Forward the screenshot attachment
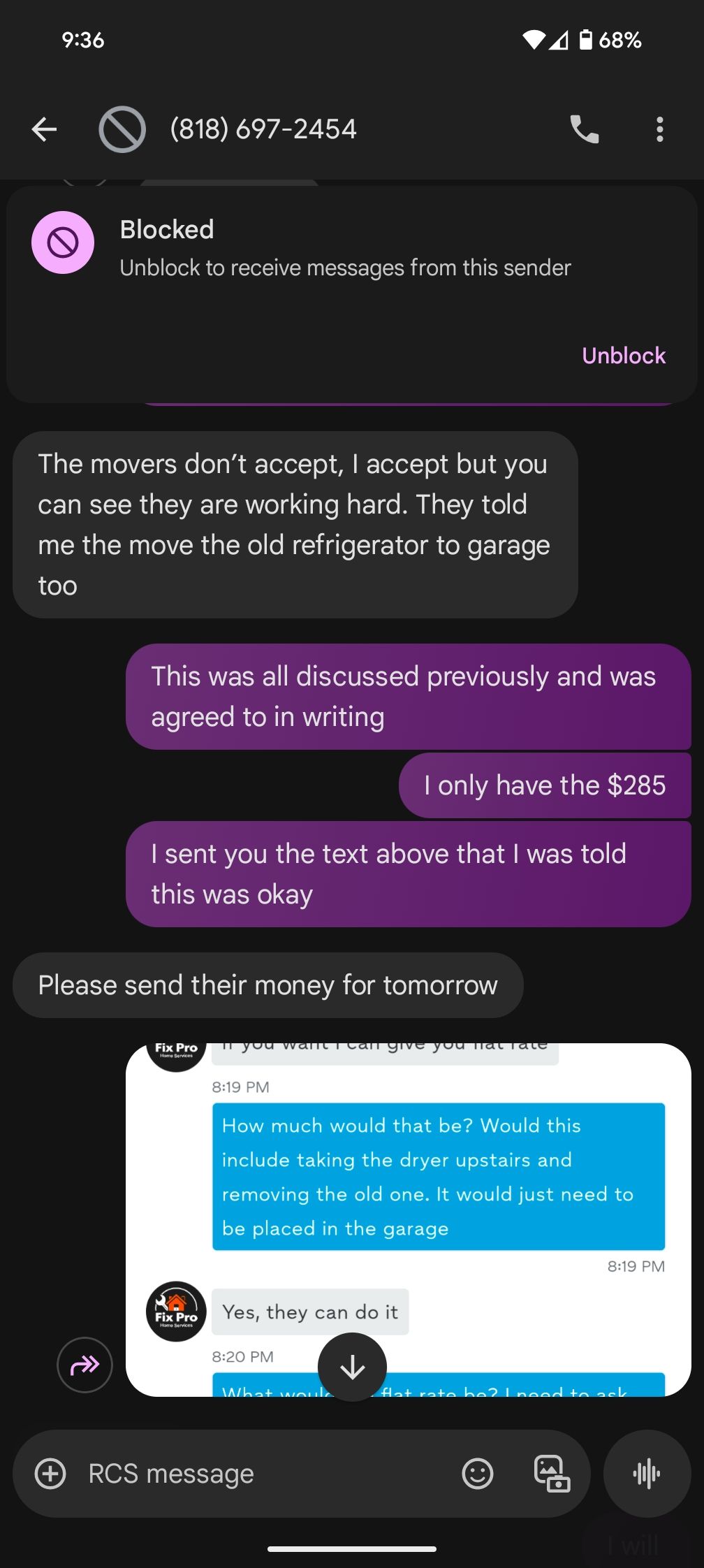 click(85, 1365)
